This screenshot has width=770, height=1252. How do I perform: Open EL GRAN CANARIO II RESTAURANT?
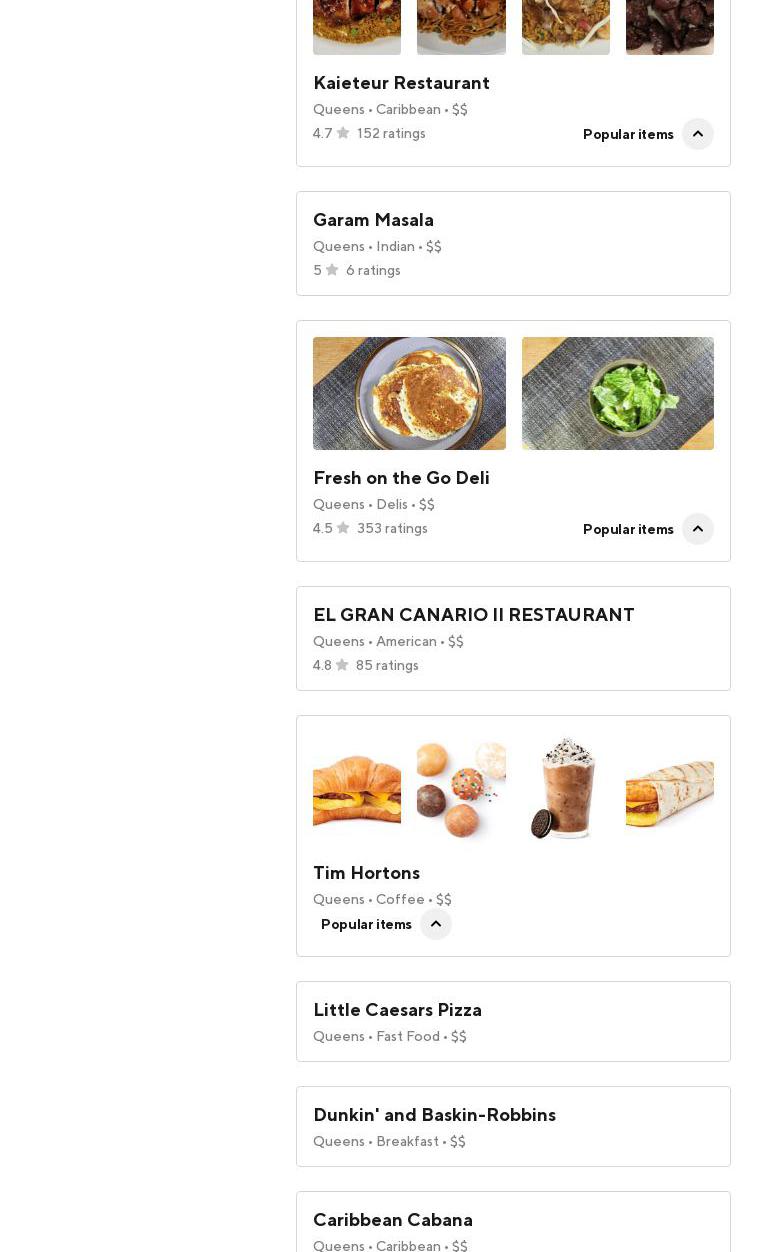point(473,615)
